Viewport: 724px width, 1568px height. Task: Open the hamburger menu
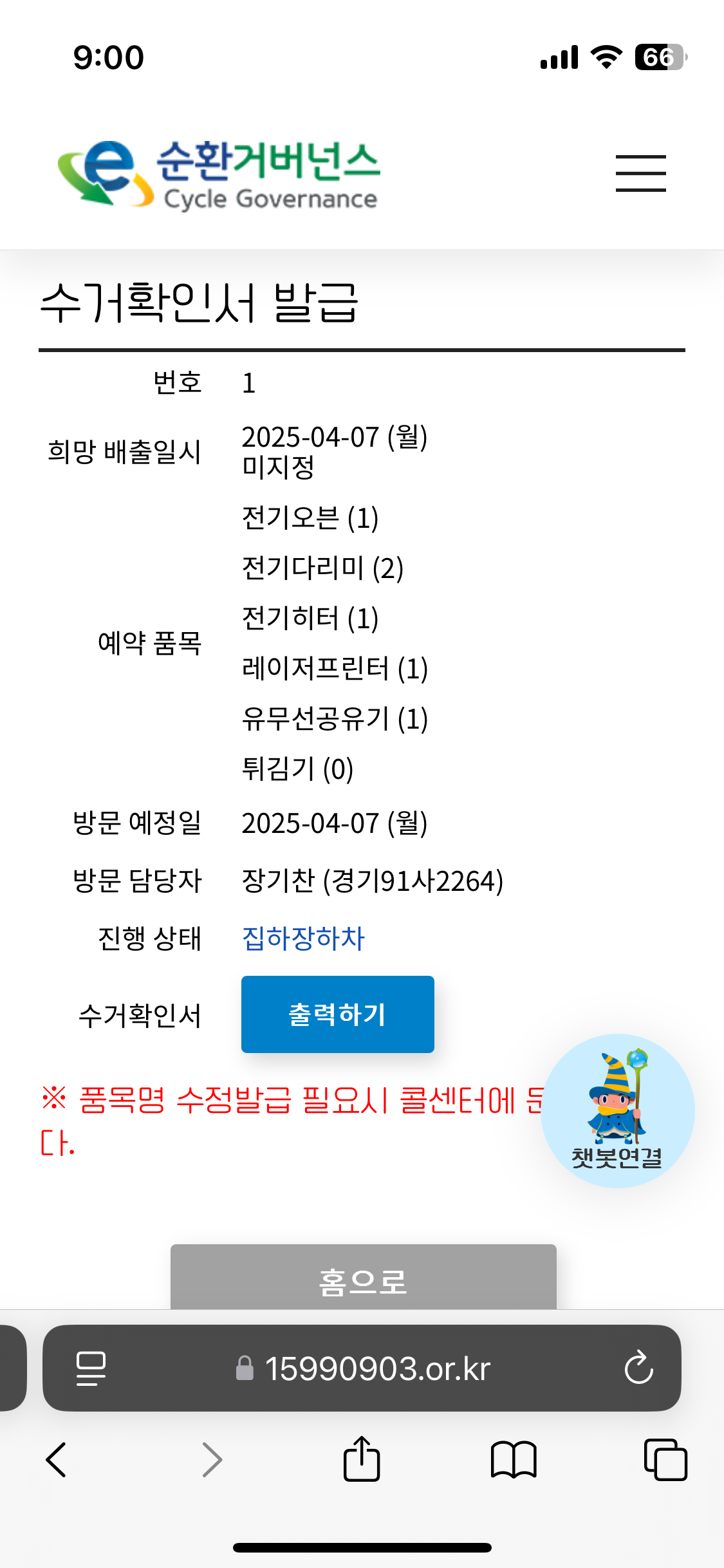point(640,173)
